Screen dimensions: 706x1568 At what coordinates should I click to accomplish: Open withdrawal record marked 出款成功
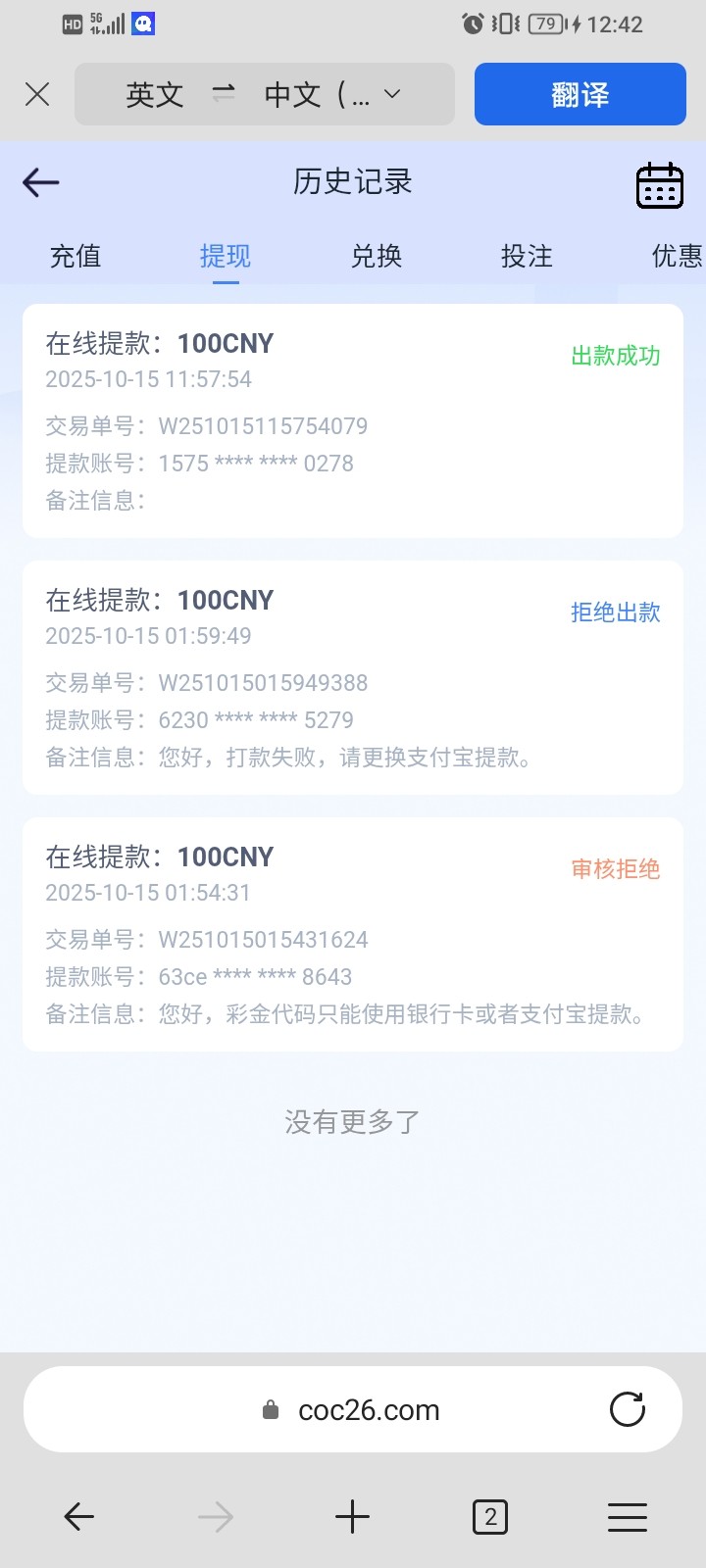pos(353,420)
